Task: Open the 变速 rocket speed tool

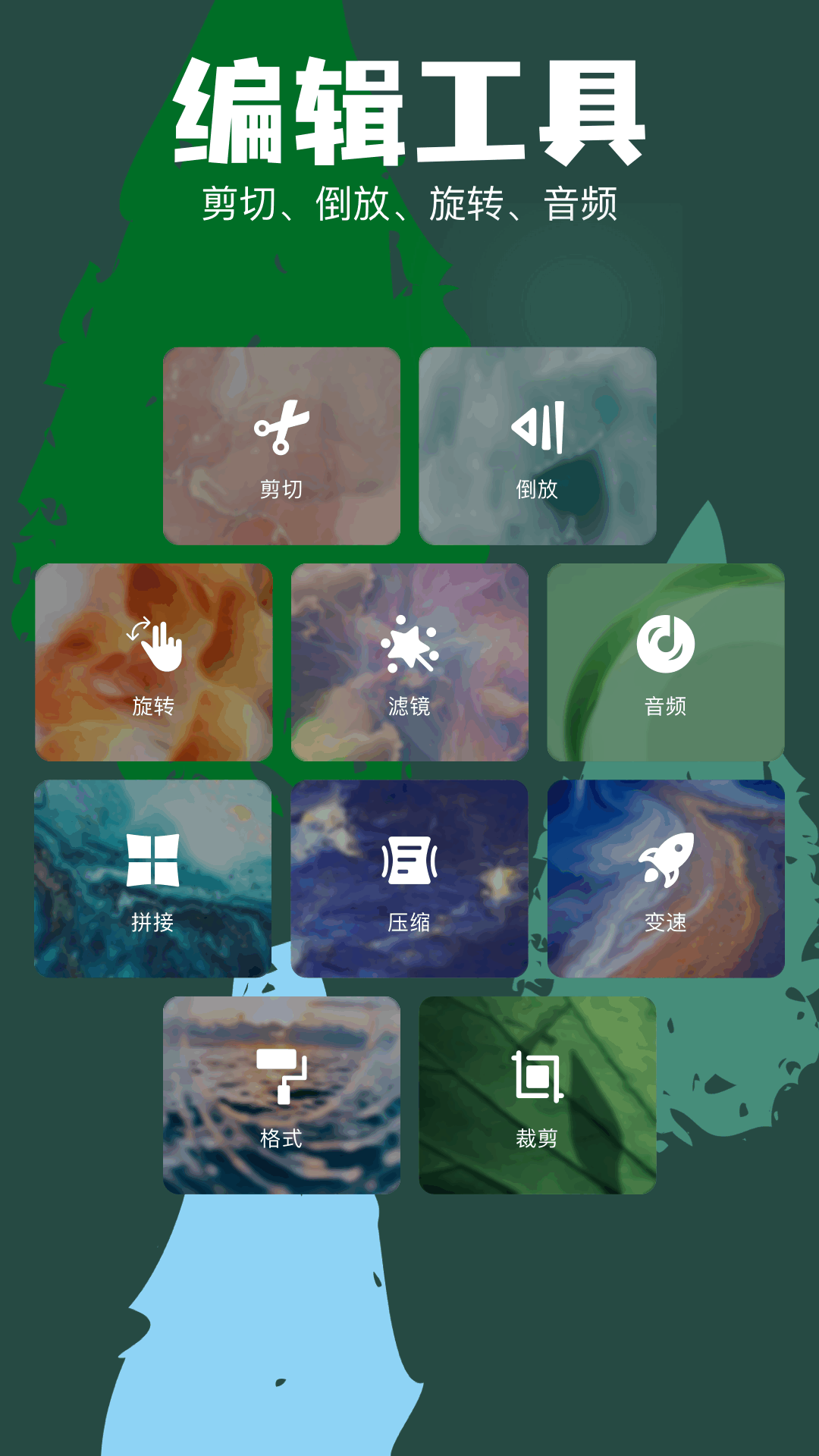Action: click(666, 861)
